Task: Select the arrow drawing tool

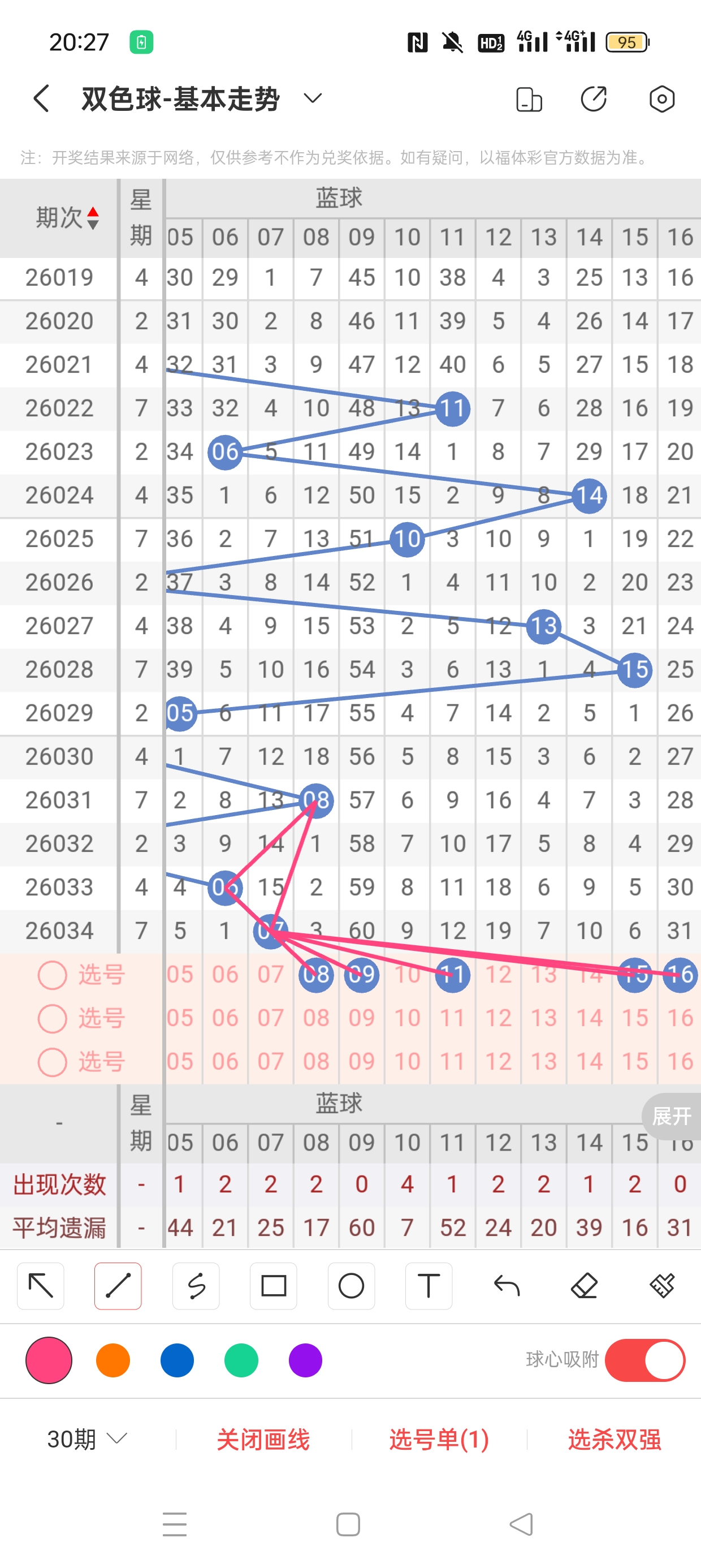Action: tap(41, 1286)
